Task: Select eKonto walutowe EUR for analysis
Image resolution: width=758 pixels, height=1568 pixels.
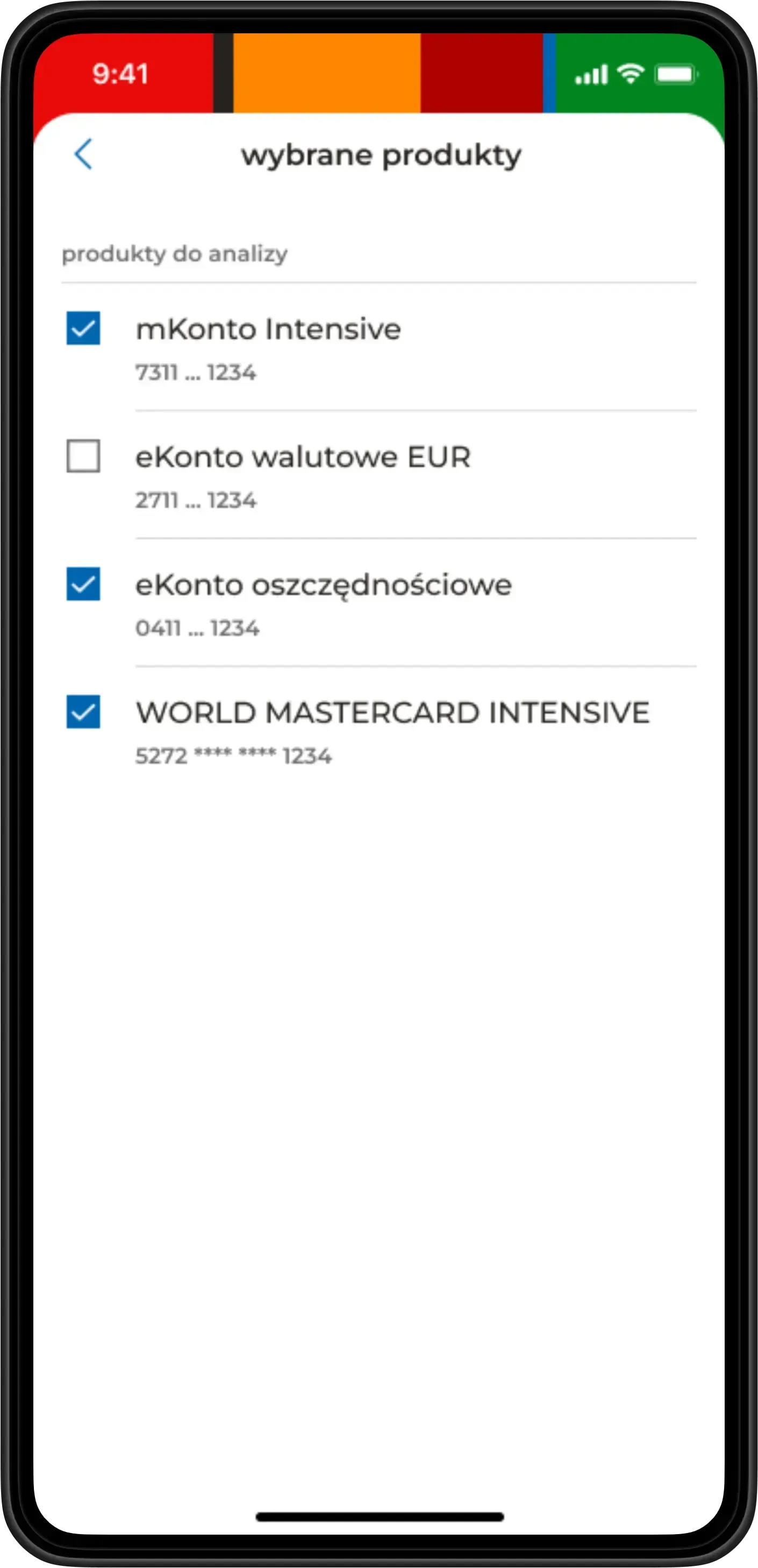Action: click(x=83, y=456)
